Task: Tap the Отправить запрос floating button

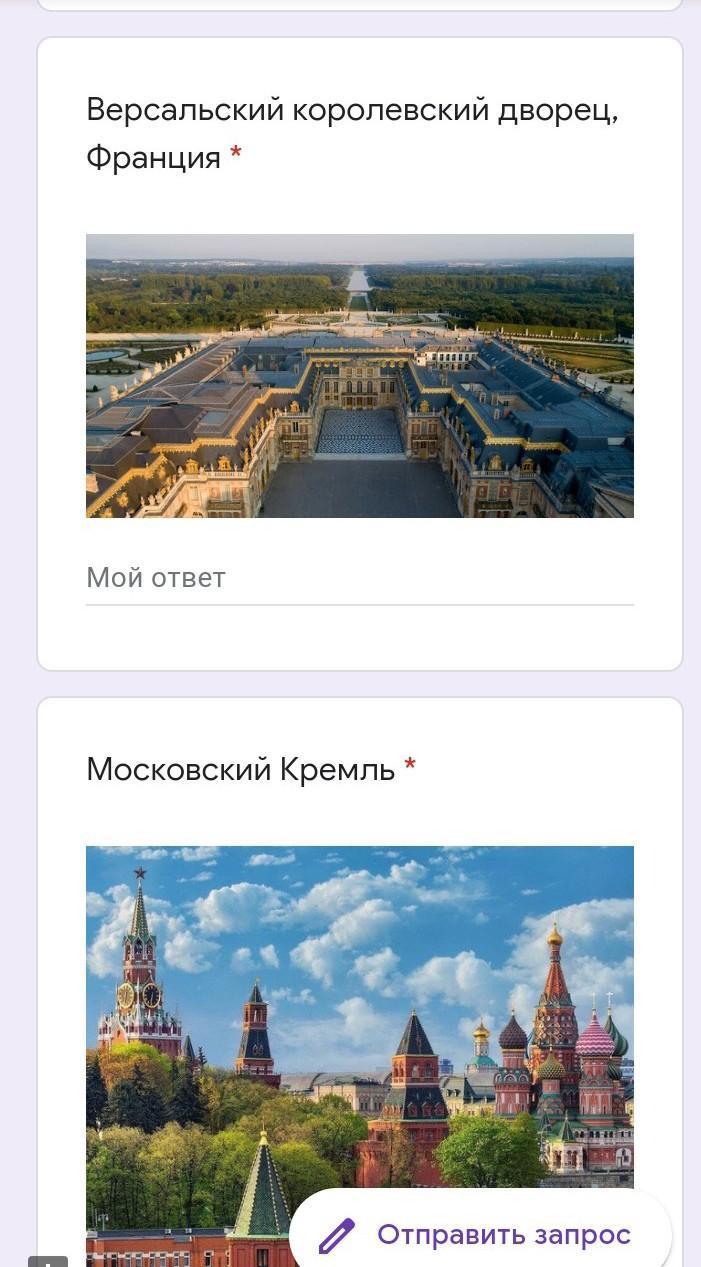Action: point(480,1234)
